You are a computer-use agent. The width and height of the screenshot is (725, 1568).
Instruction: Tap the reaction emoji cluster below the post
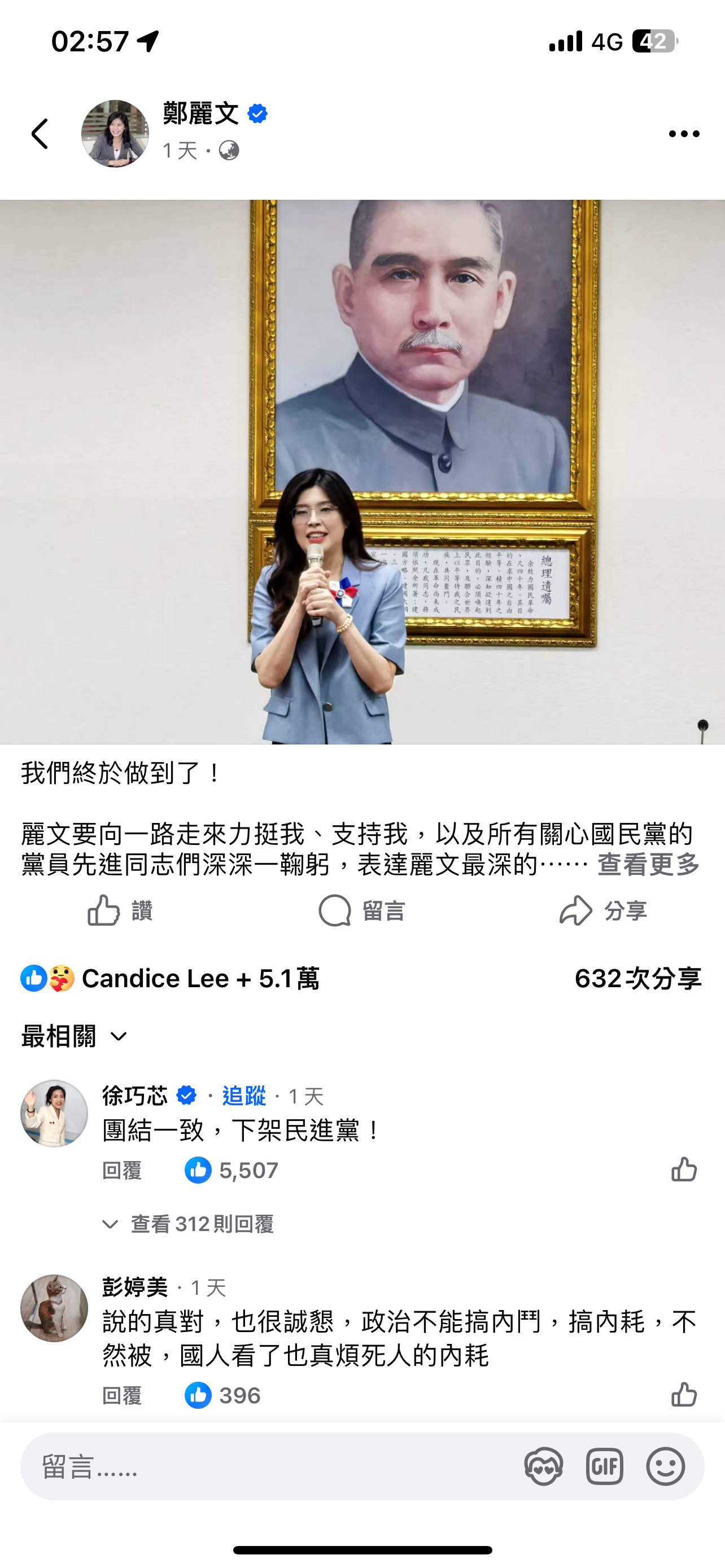47,978
